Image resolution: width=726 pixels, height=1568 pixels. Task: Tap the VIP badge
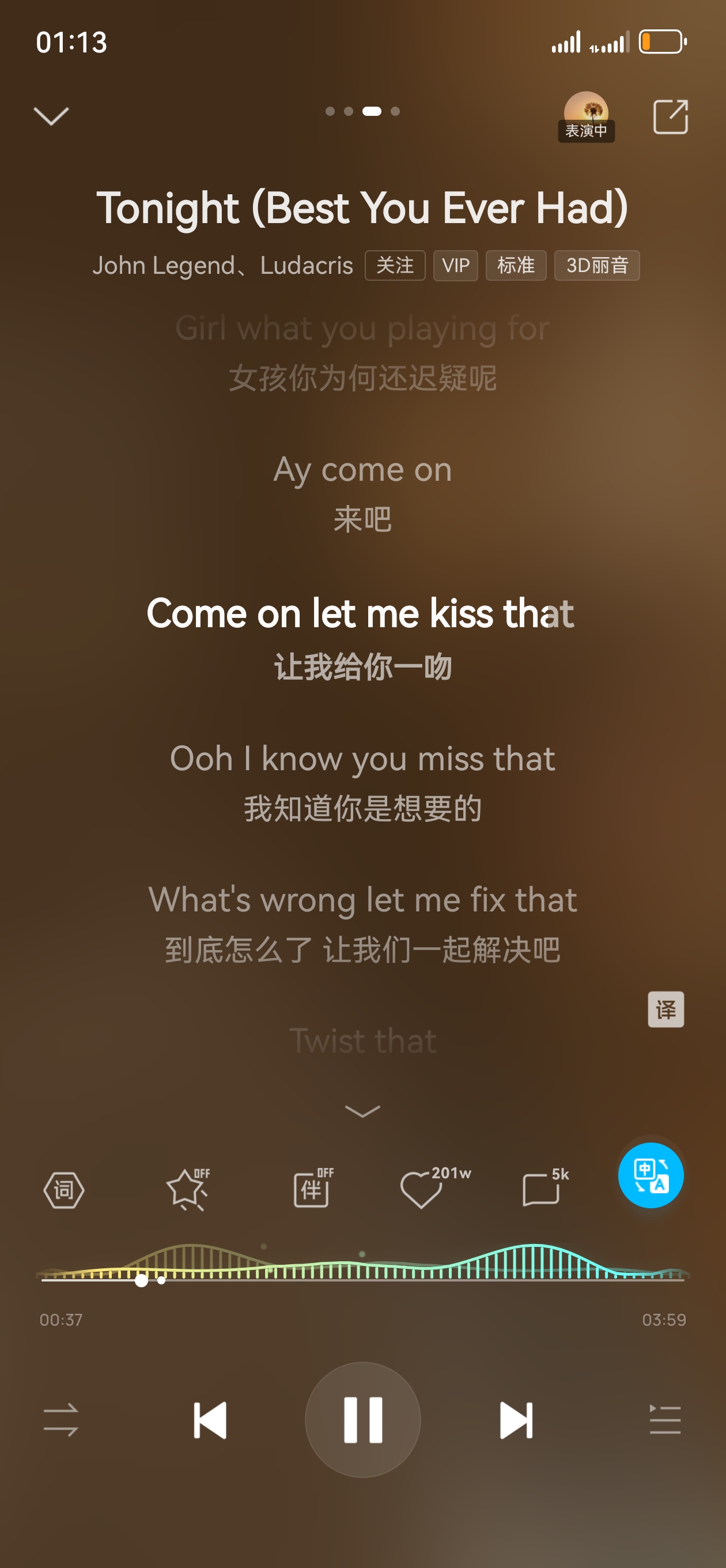coord(455,265)
